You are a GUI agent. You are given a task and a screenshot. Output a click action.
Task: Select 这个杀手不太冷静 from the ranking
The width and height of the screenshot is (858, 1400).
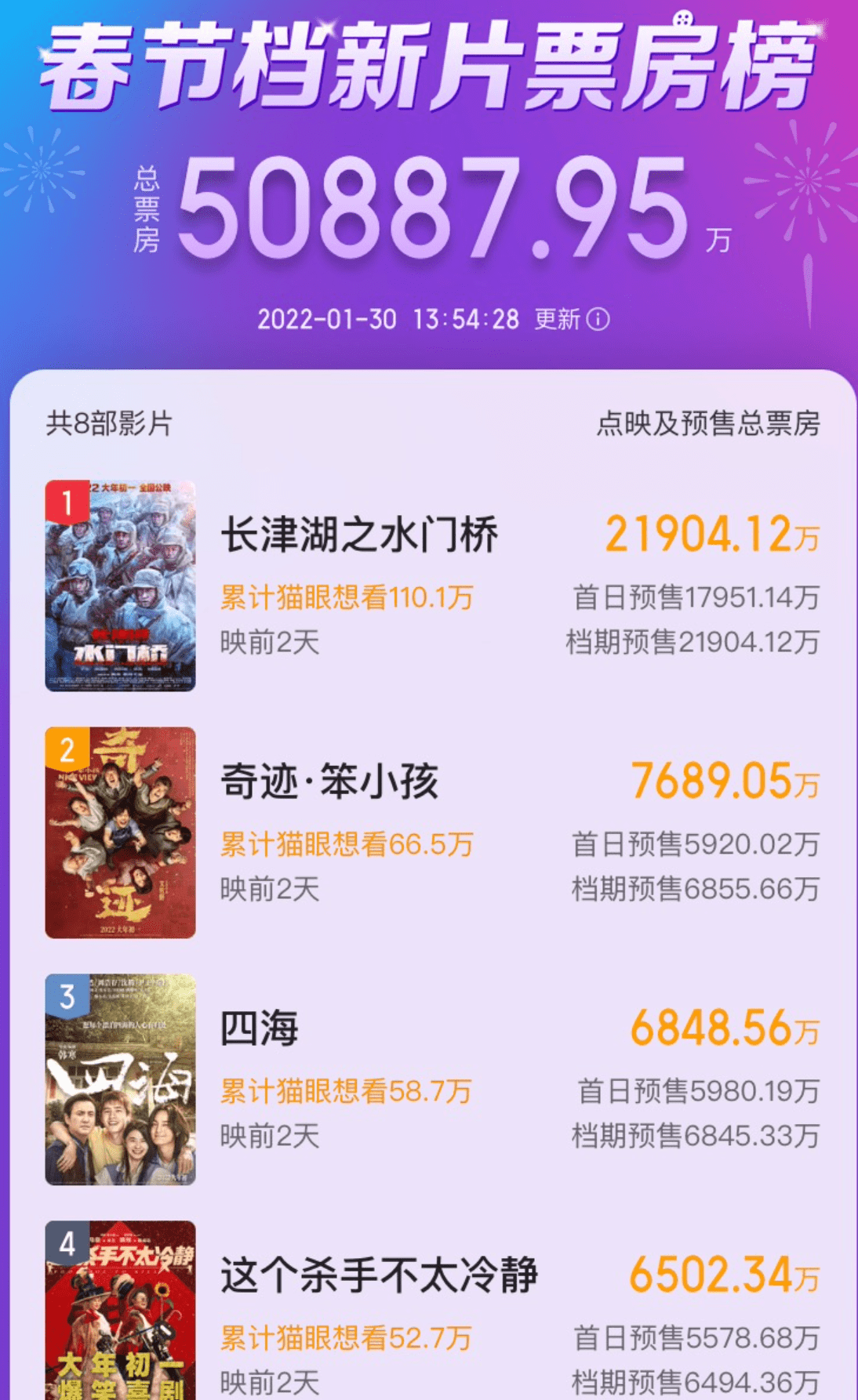click(432, 1310)
